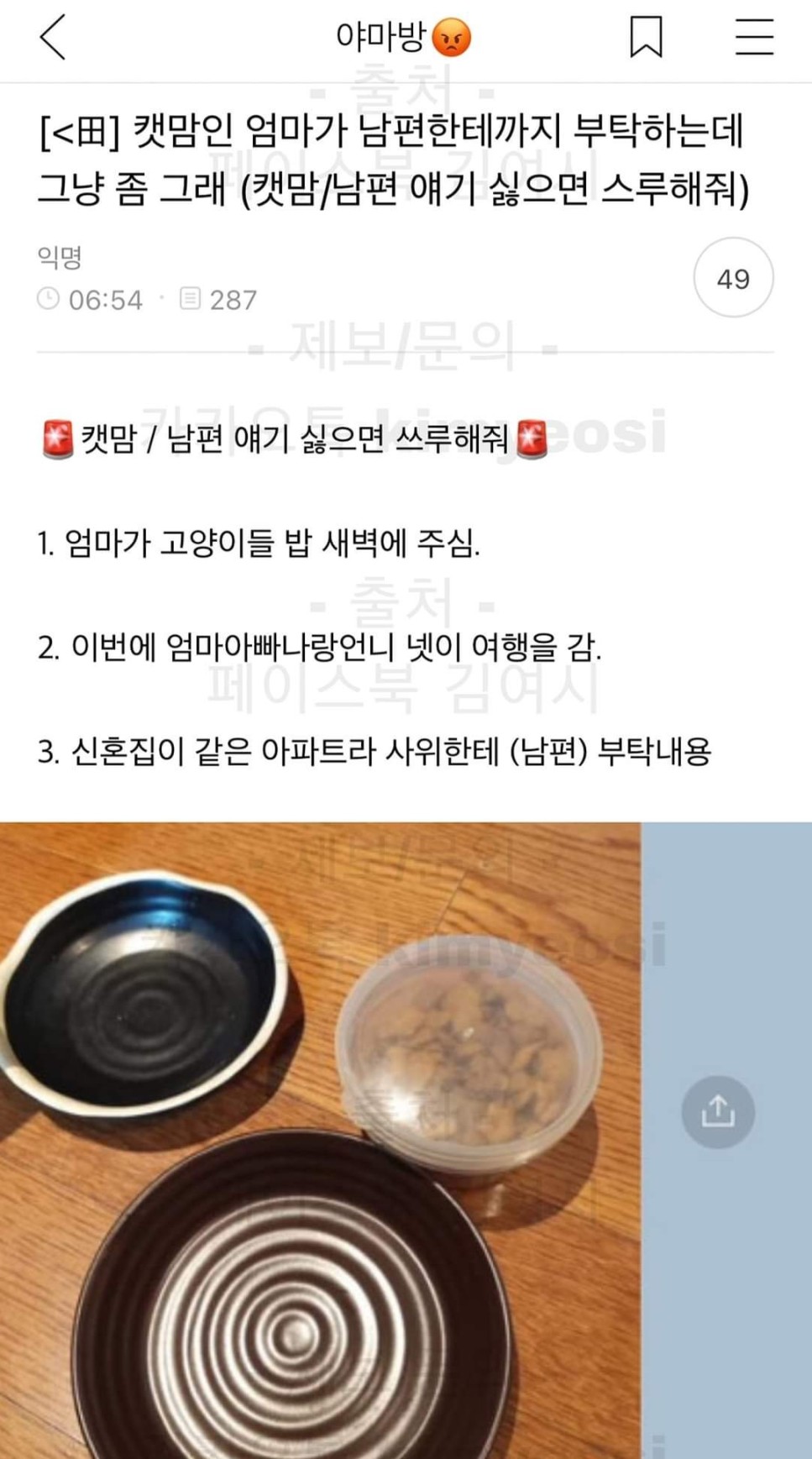Open the hamburger menu
Image resolution: width=812 pixels, height=1459 pixels.
[x=753, y=38]
